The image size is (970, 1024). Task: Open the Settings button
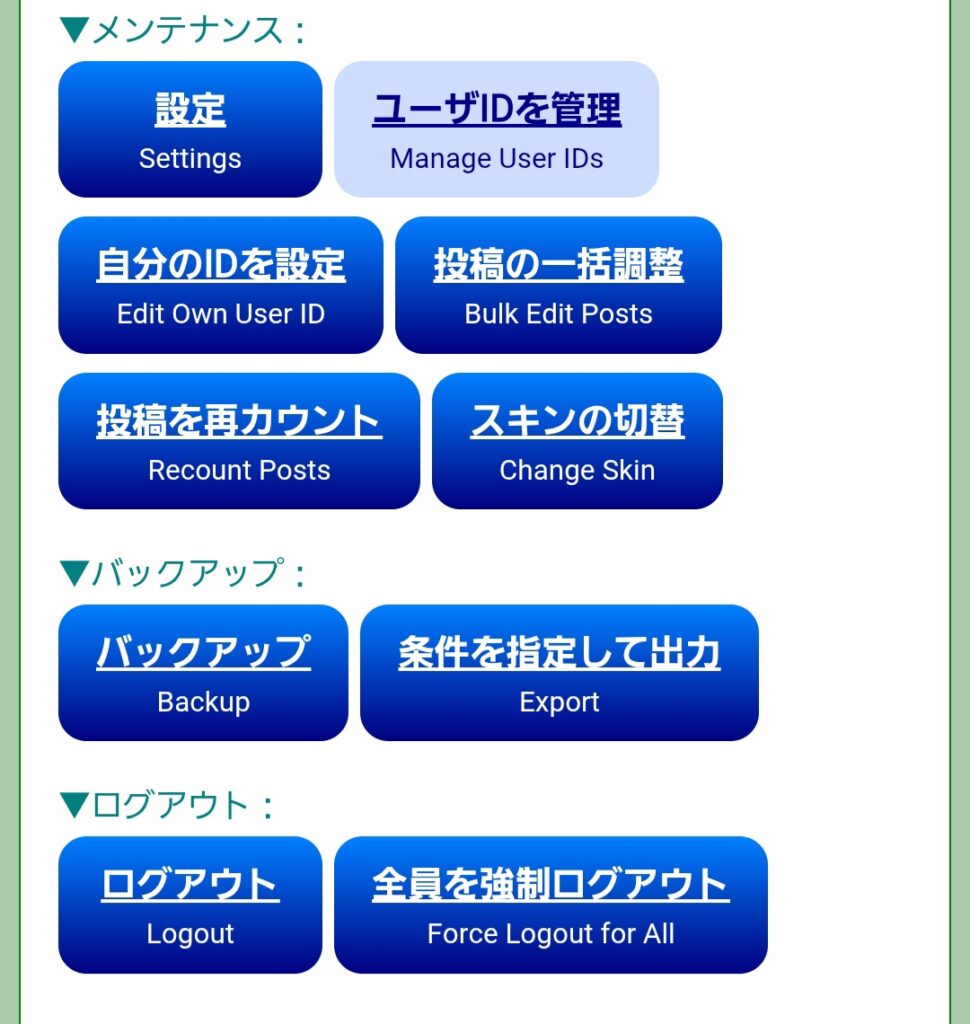point(190,130)
